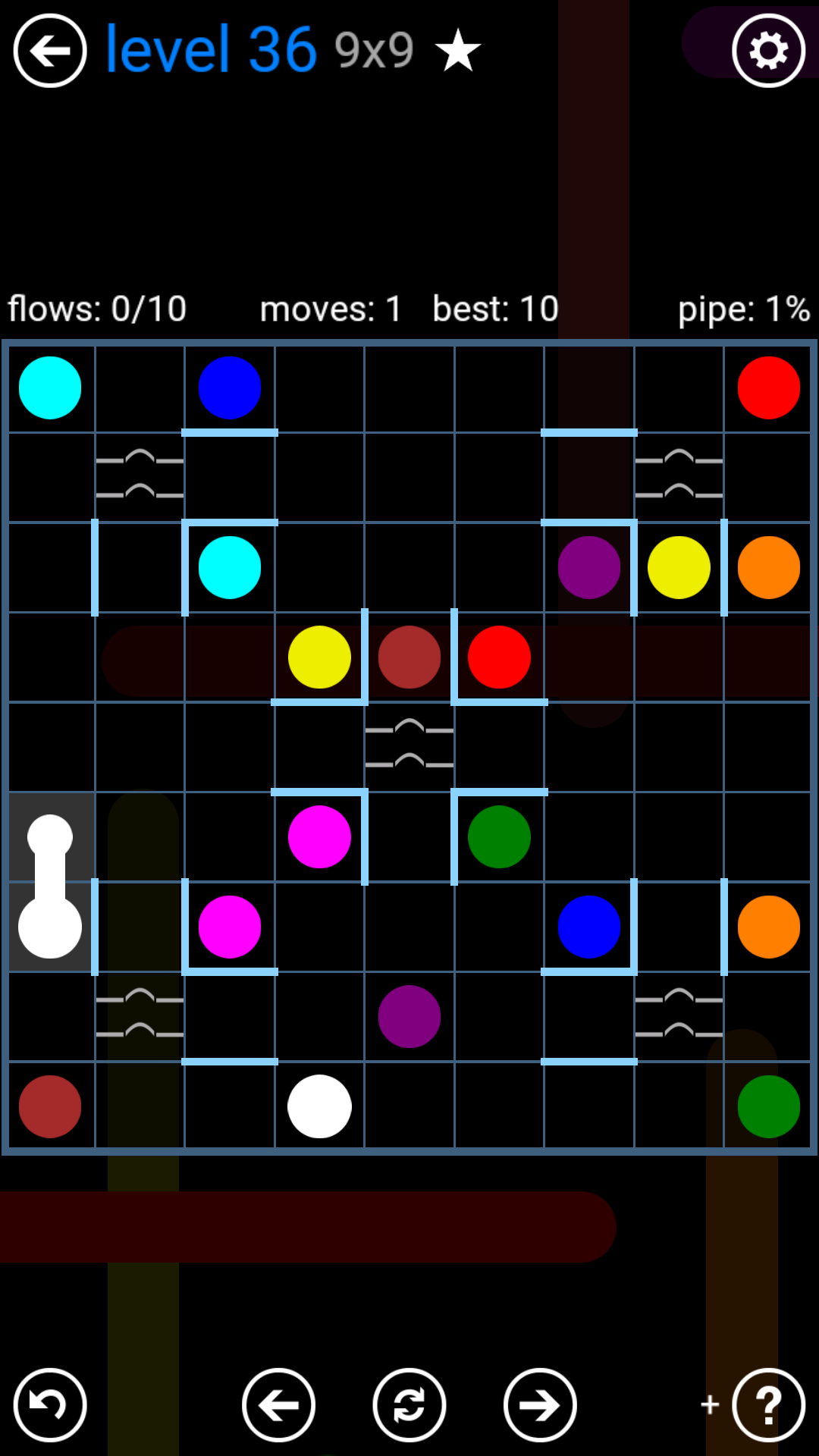This screenshot has height=1456, width=819.
Task: Go to the previous level
Action: [278, 1405]
